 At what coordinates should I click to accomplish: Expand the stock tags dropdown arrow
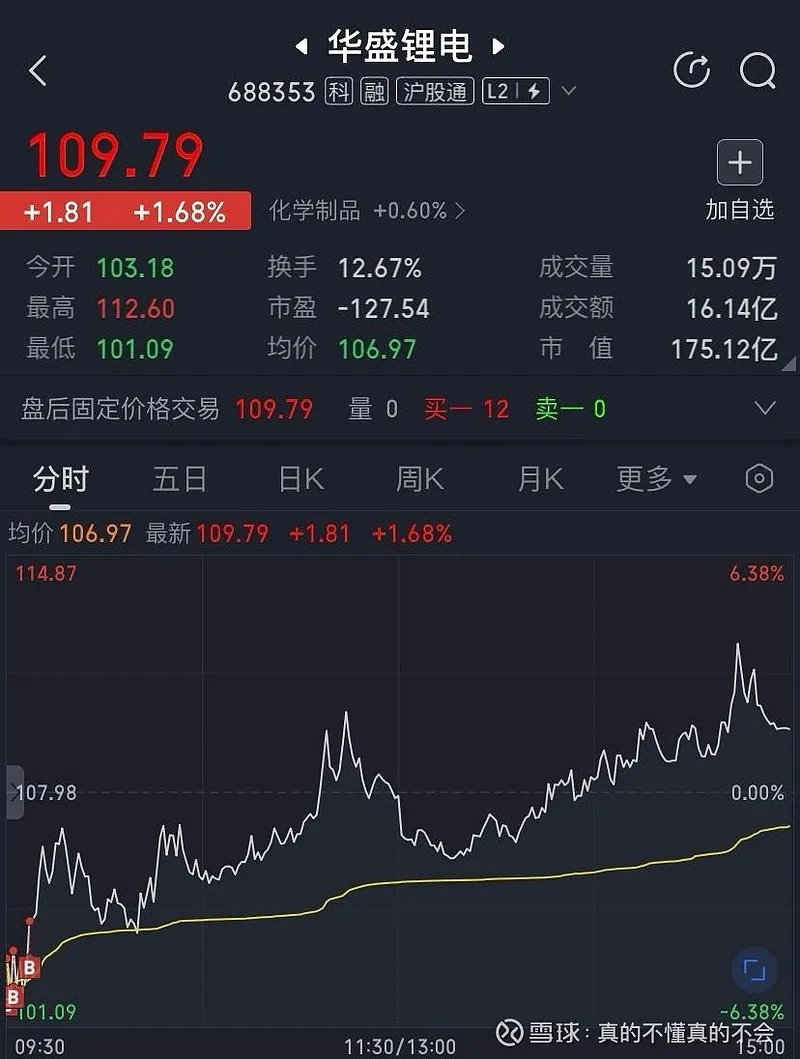[569, 92]
